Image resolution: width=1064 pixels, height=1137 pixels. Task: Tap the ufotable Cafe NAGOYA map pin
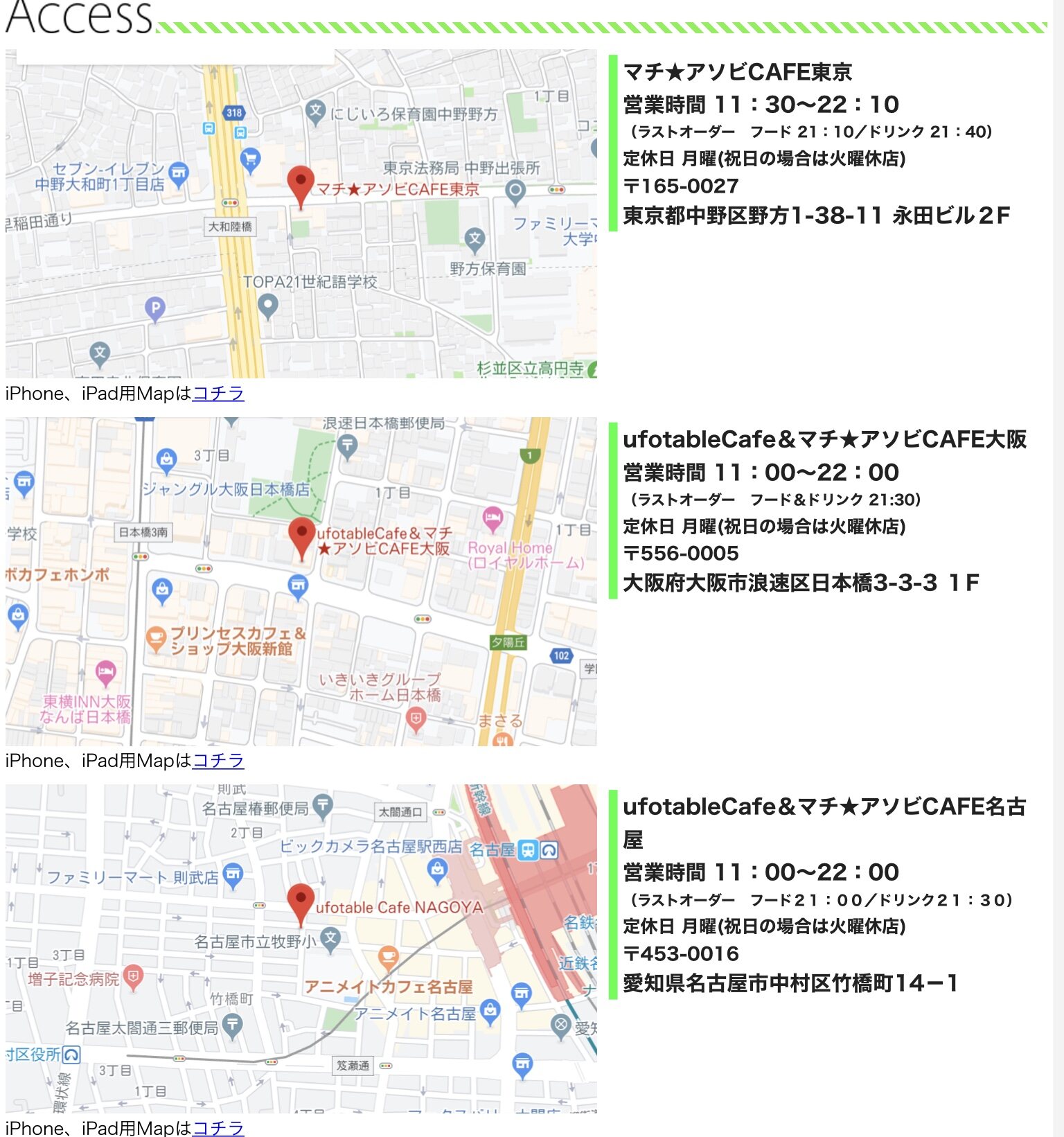coord(301,904)
